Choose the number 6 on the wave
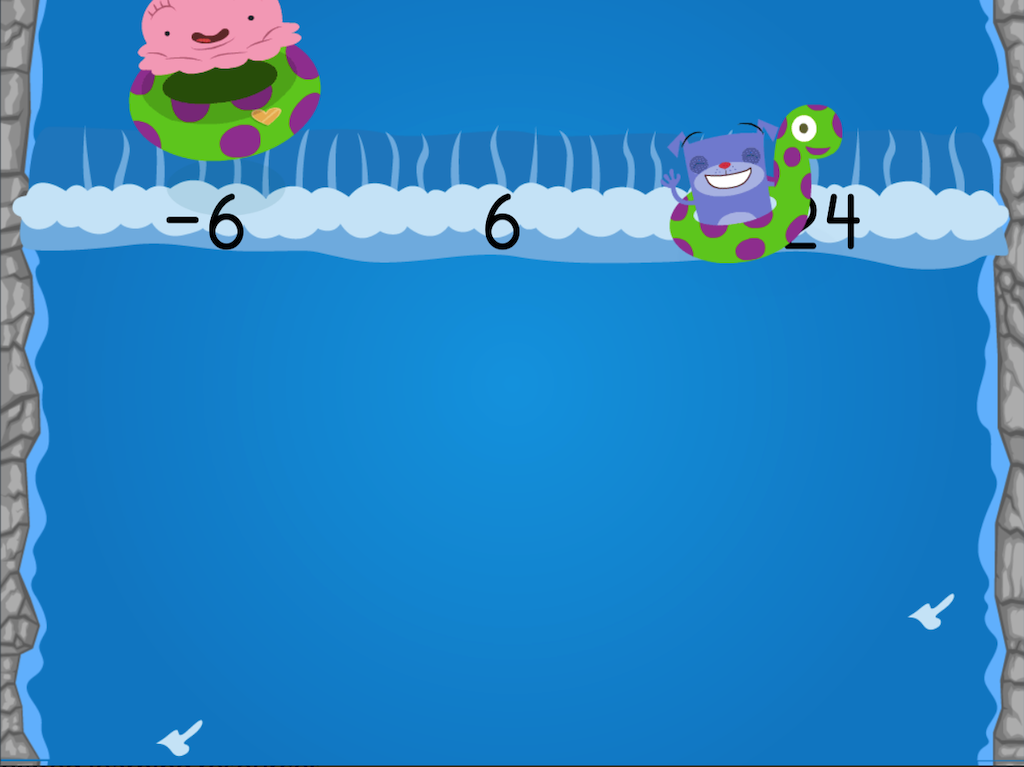Screen dimensions: 1024x767 [502, 223]
